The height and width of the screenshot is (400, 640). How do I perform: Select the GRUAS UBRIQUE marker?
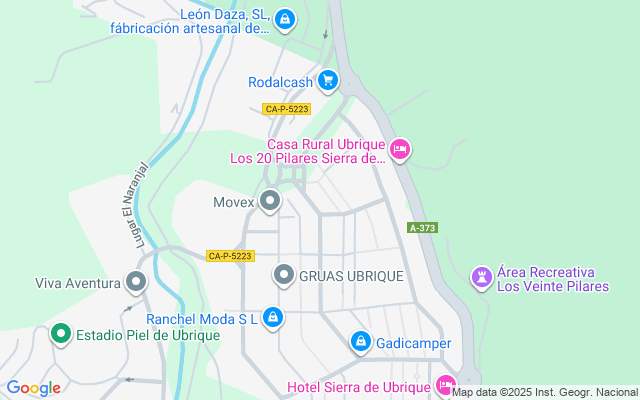[x=284, y=276]
